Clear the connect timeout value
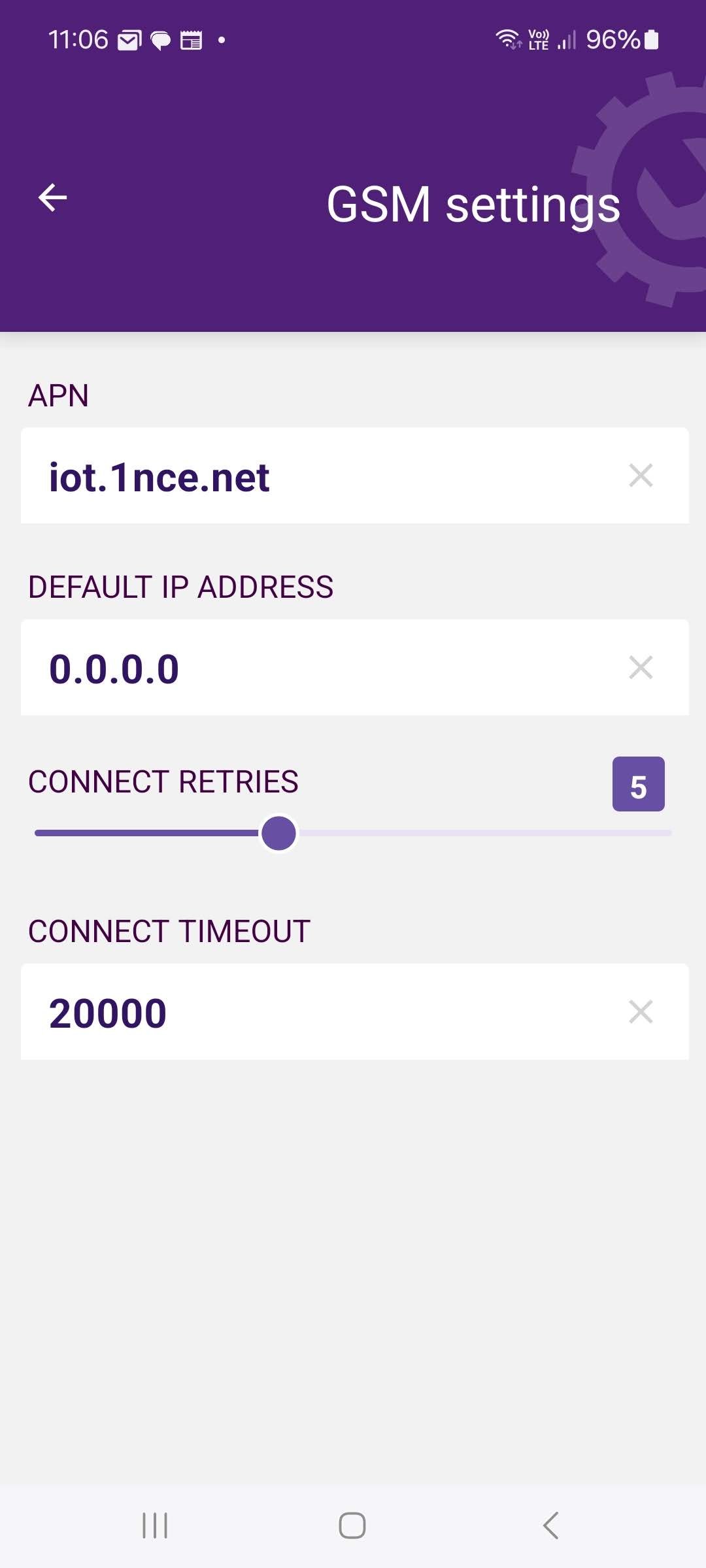 point(641,1011)
